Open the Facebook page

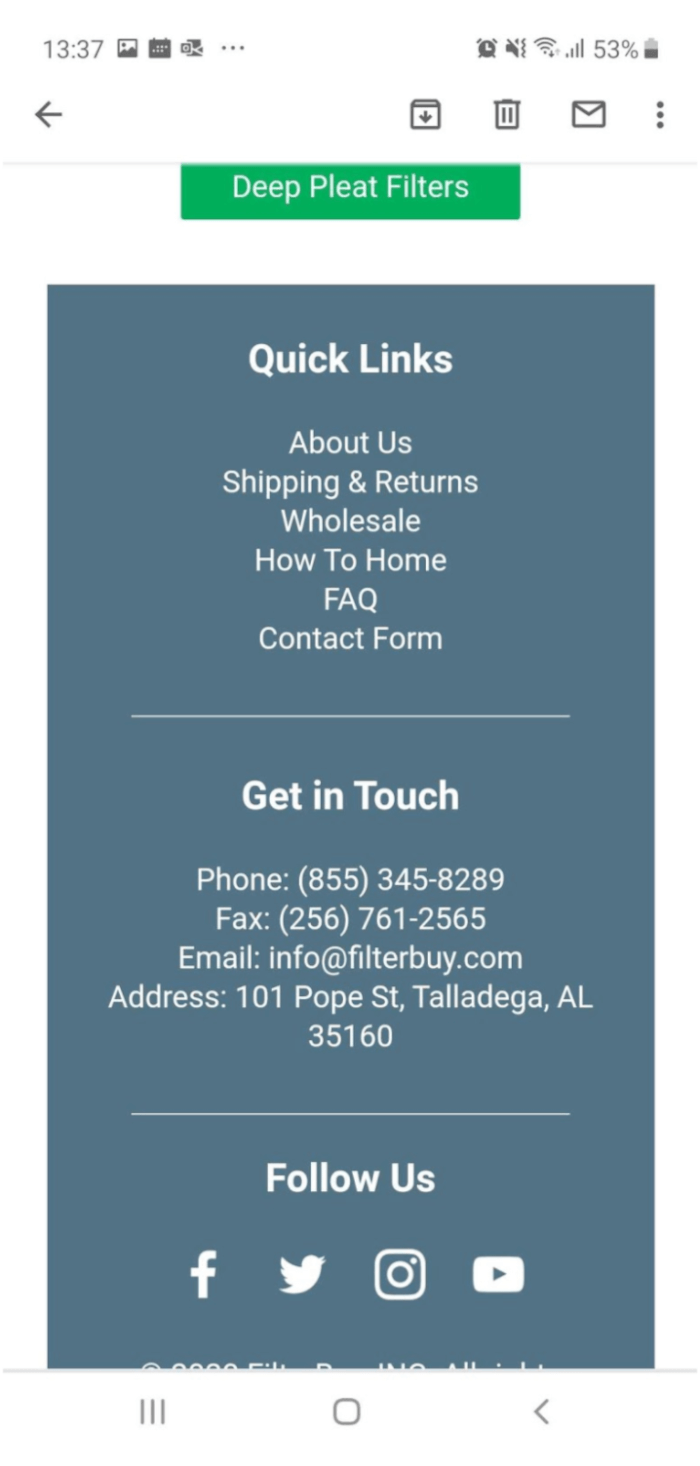pyautogui.click(x=204, y=1274)
